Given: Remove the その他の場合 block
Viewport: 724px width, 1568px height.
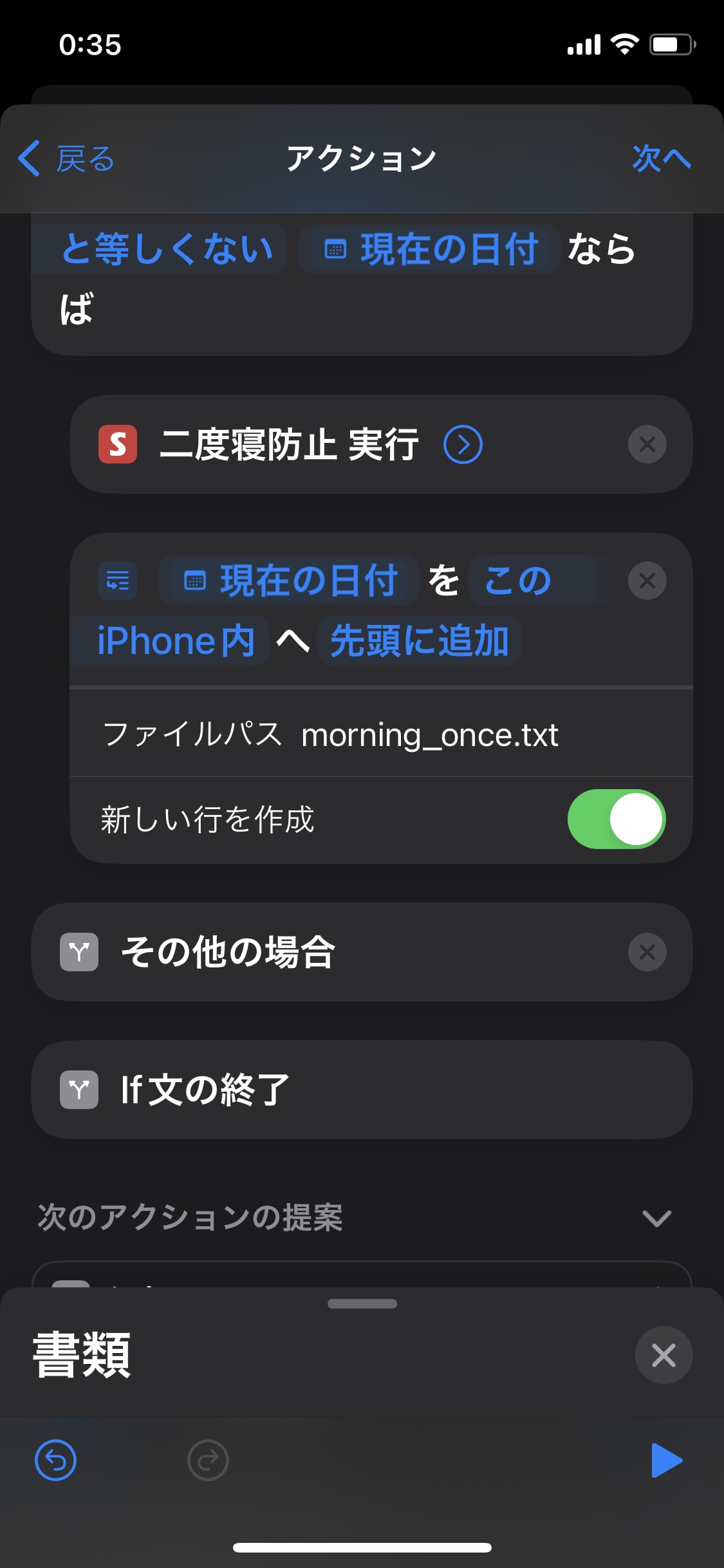Looking at the screenshot, I should [647, 952].
